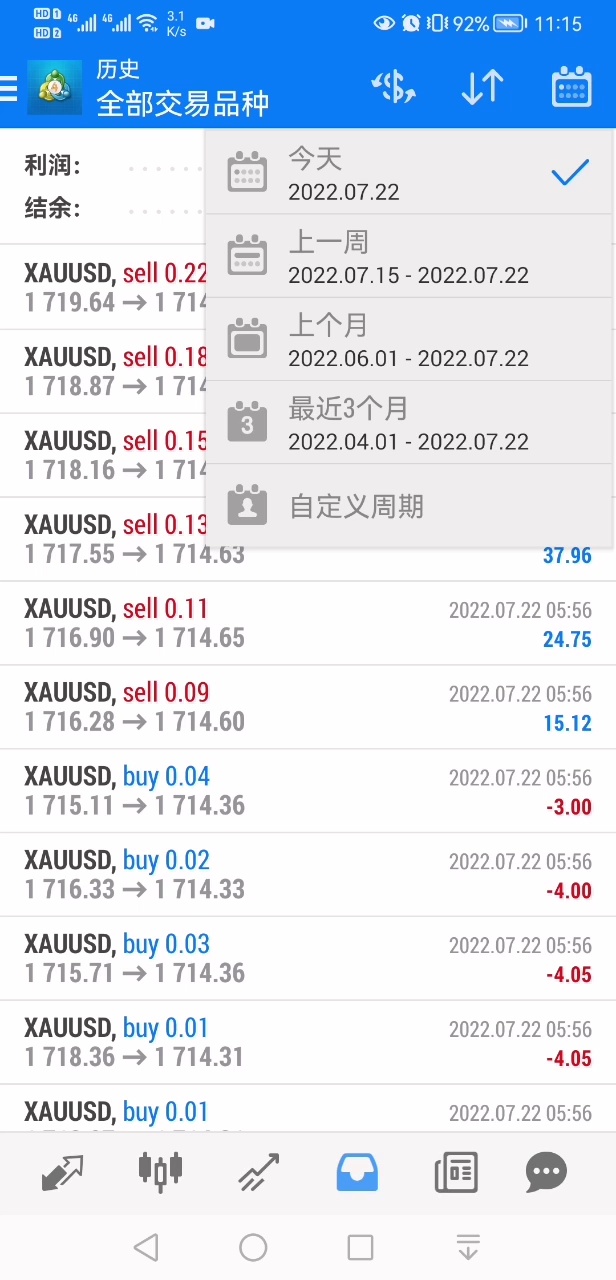Viewport: 616px width, 1280px height.
Task: Open the sort arrows option
Action: coord(482,88)
